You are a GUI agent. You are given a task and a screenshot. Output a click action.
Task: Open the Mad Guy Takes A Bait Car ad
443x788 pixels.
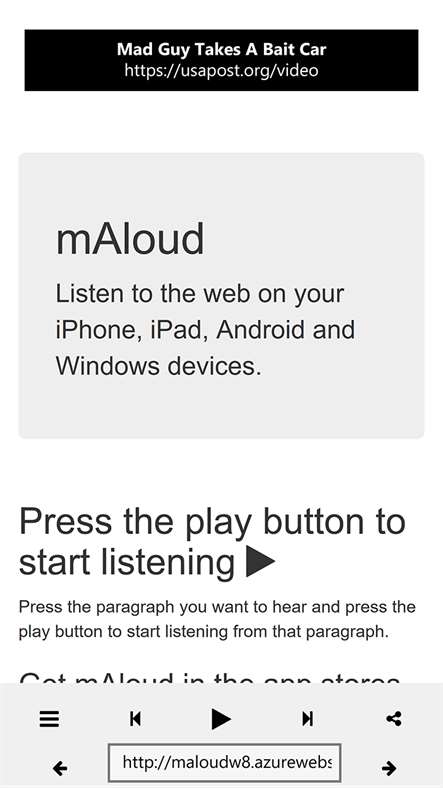222,60
